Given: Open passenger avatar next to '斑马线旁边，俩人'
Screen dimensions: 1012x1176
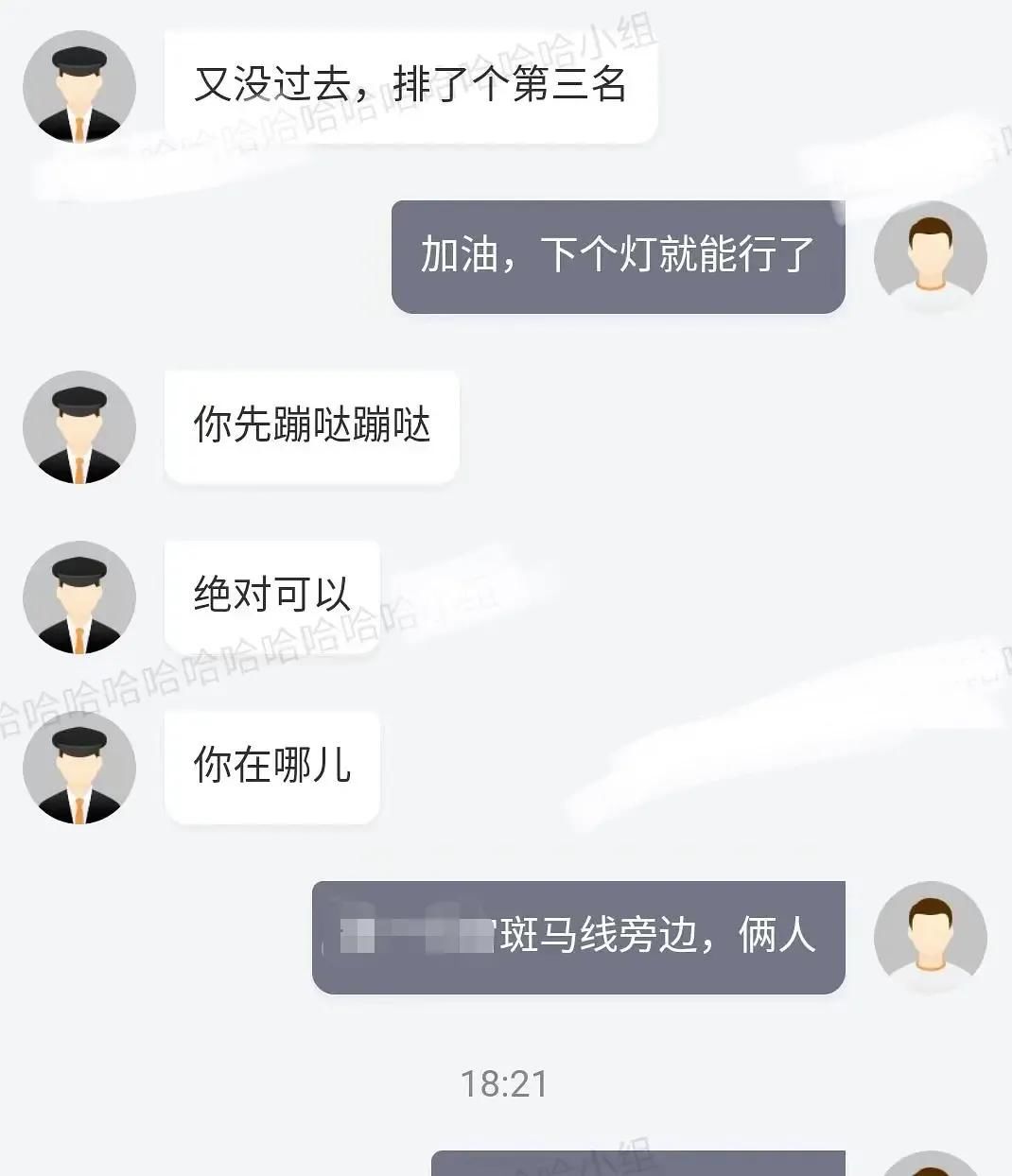Looking at the screenshot, I should click(x=931, y=938).
